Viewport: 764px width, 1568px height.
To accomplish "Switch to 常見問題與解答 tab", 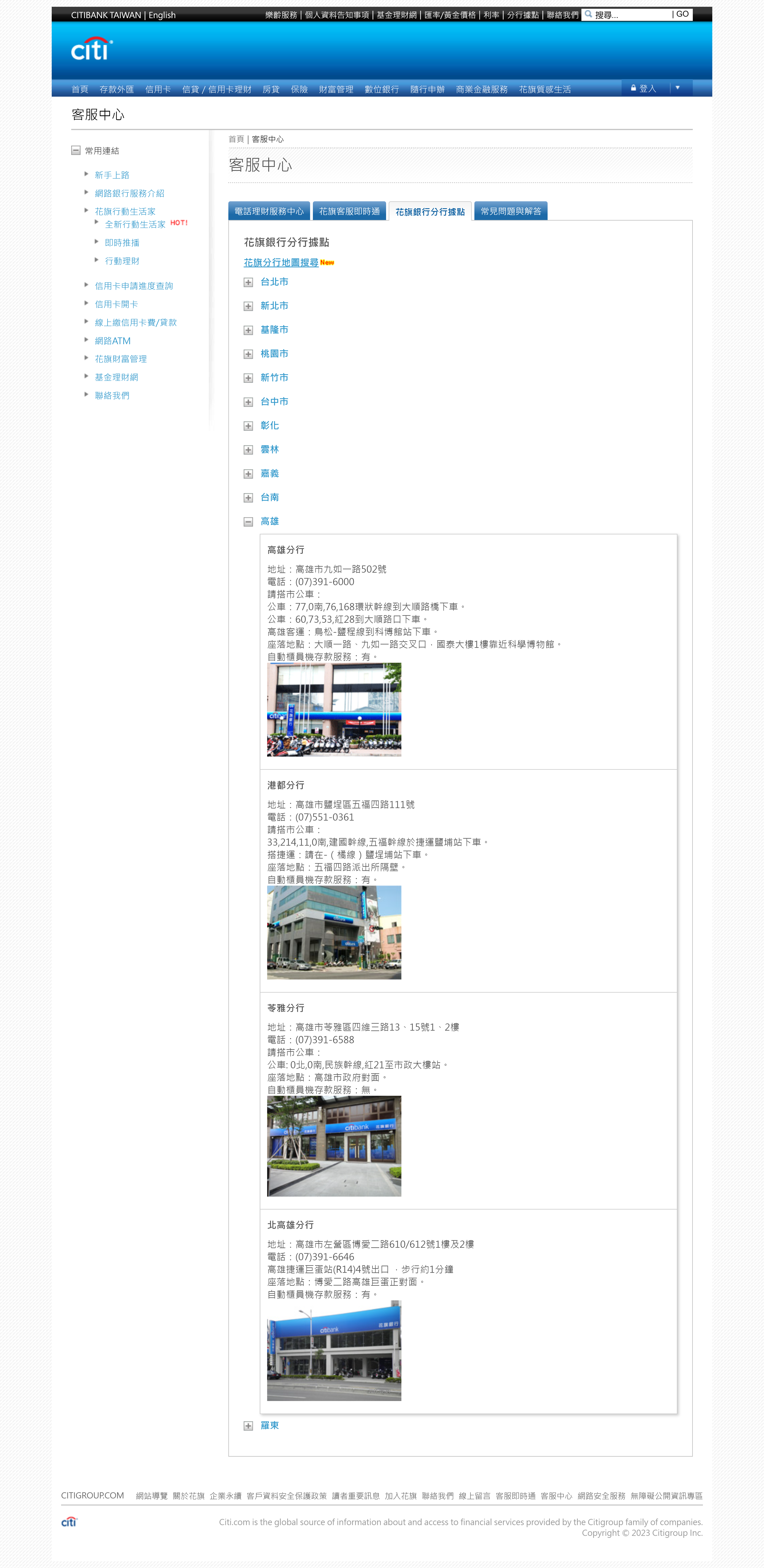I will [x=511, y=211].
